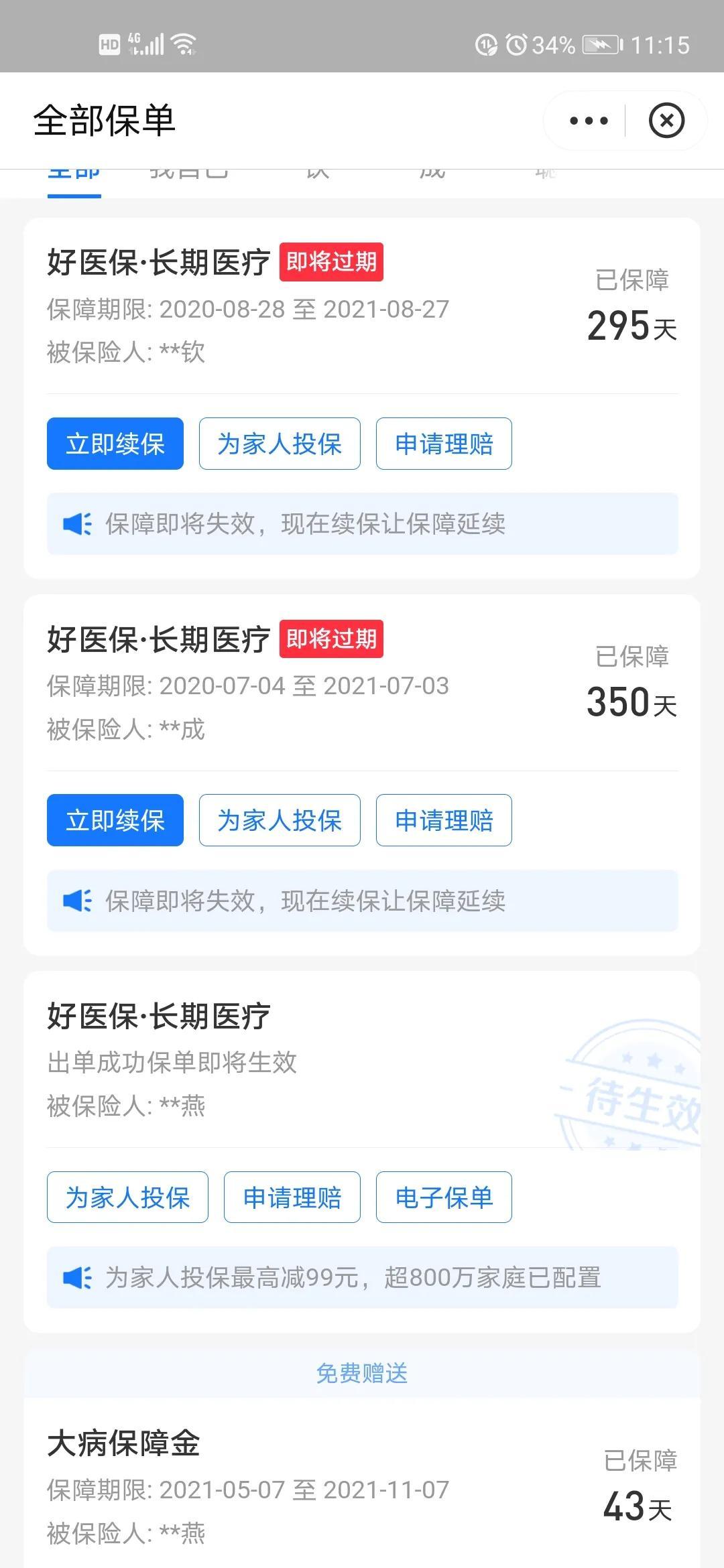The image size is (724, 1568).
Task: Tap 立即续保 on the **钦 policy
Action: (115, 444)
